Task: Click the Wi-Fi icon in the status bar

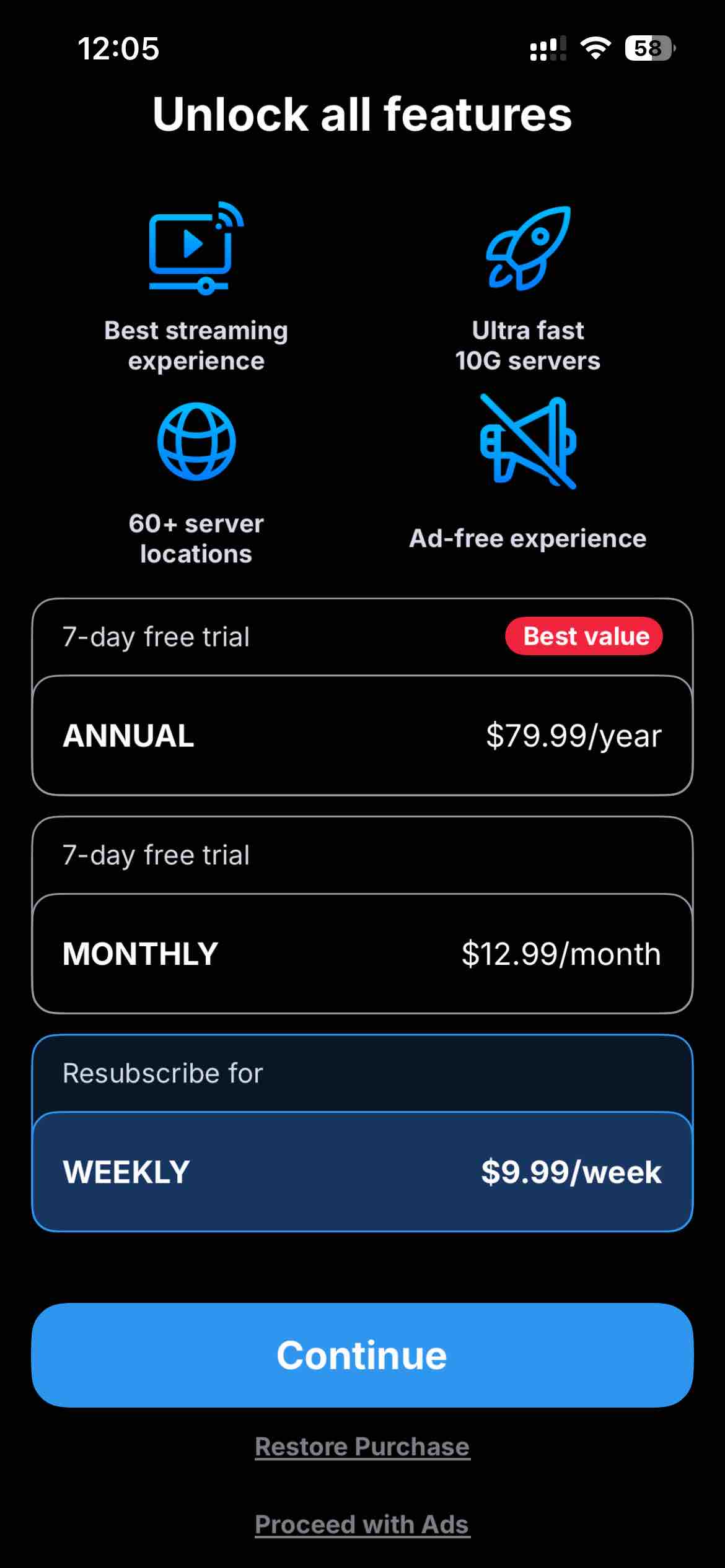Action: 596,48
